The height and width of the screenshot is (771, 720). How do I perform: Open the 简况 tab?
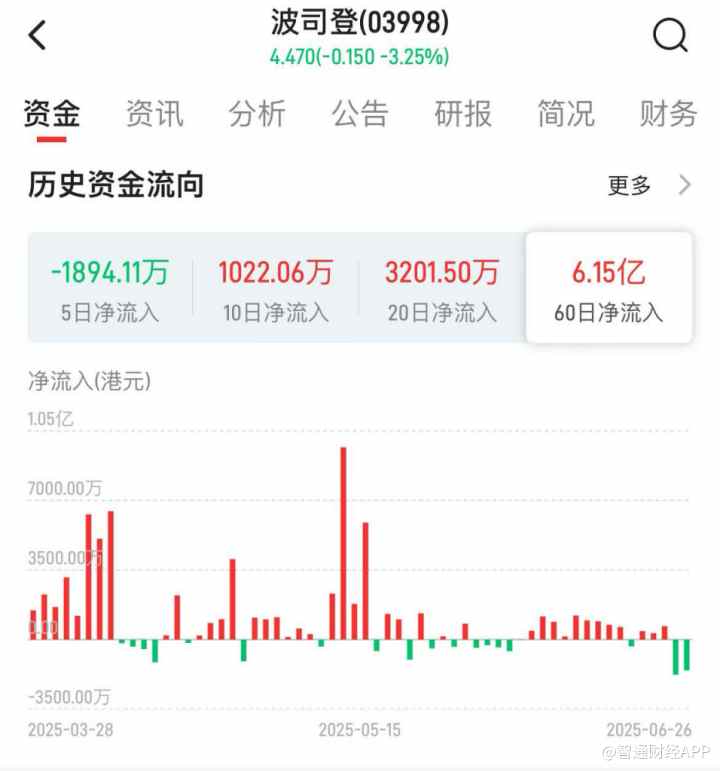coord(565,114)
